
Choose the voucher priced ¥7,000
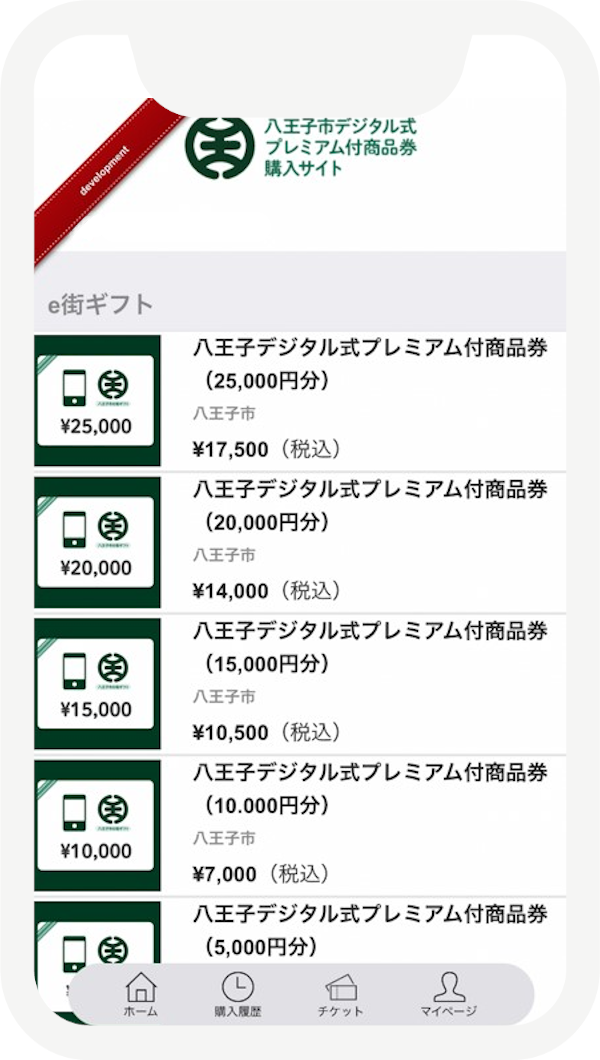click(x=300, y=825)
